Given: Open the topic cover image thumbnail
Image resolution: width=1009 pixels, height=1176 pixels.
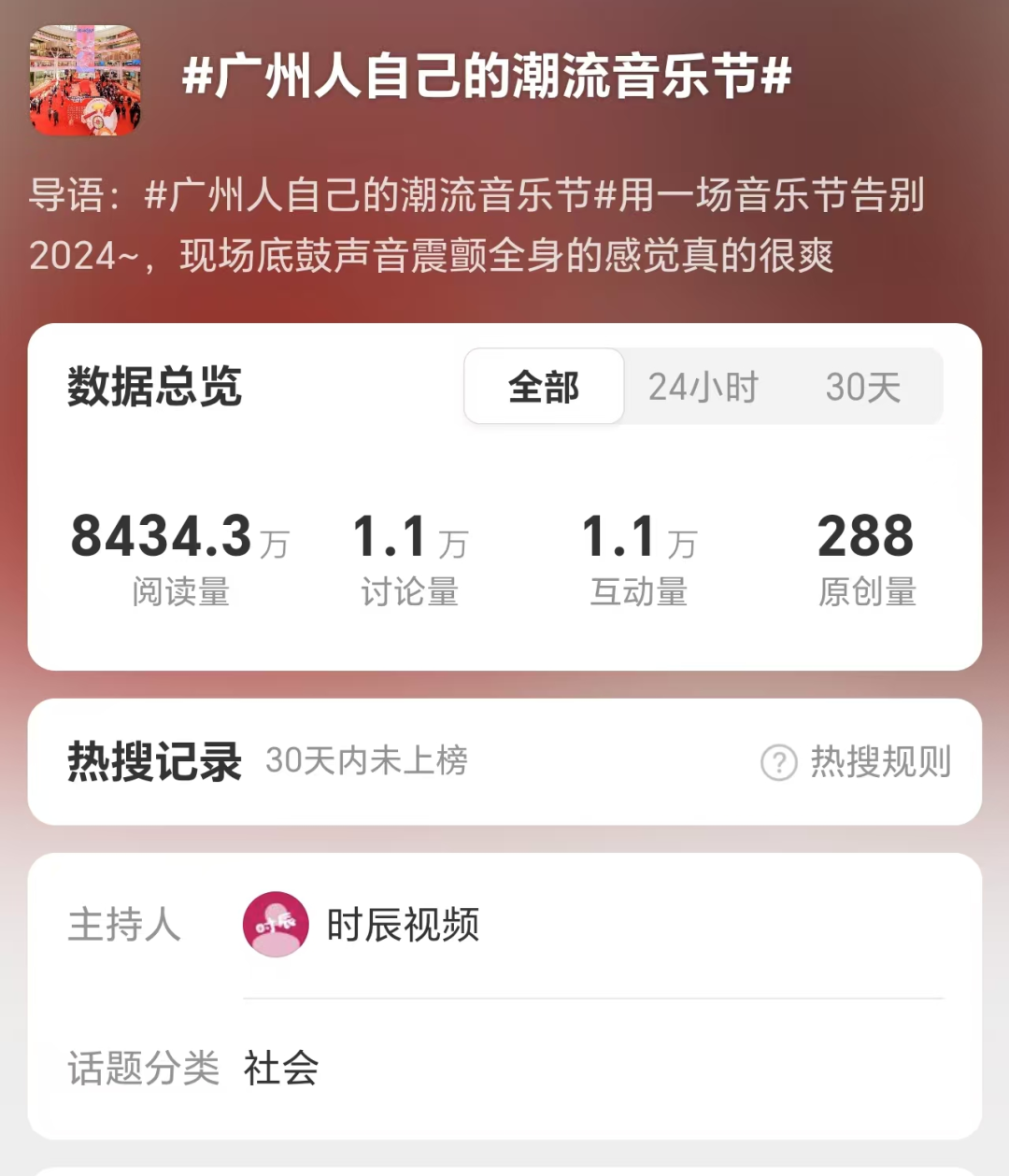Looking at the screenshot, I should pos(85,80).
